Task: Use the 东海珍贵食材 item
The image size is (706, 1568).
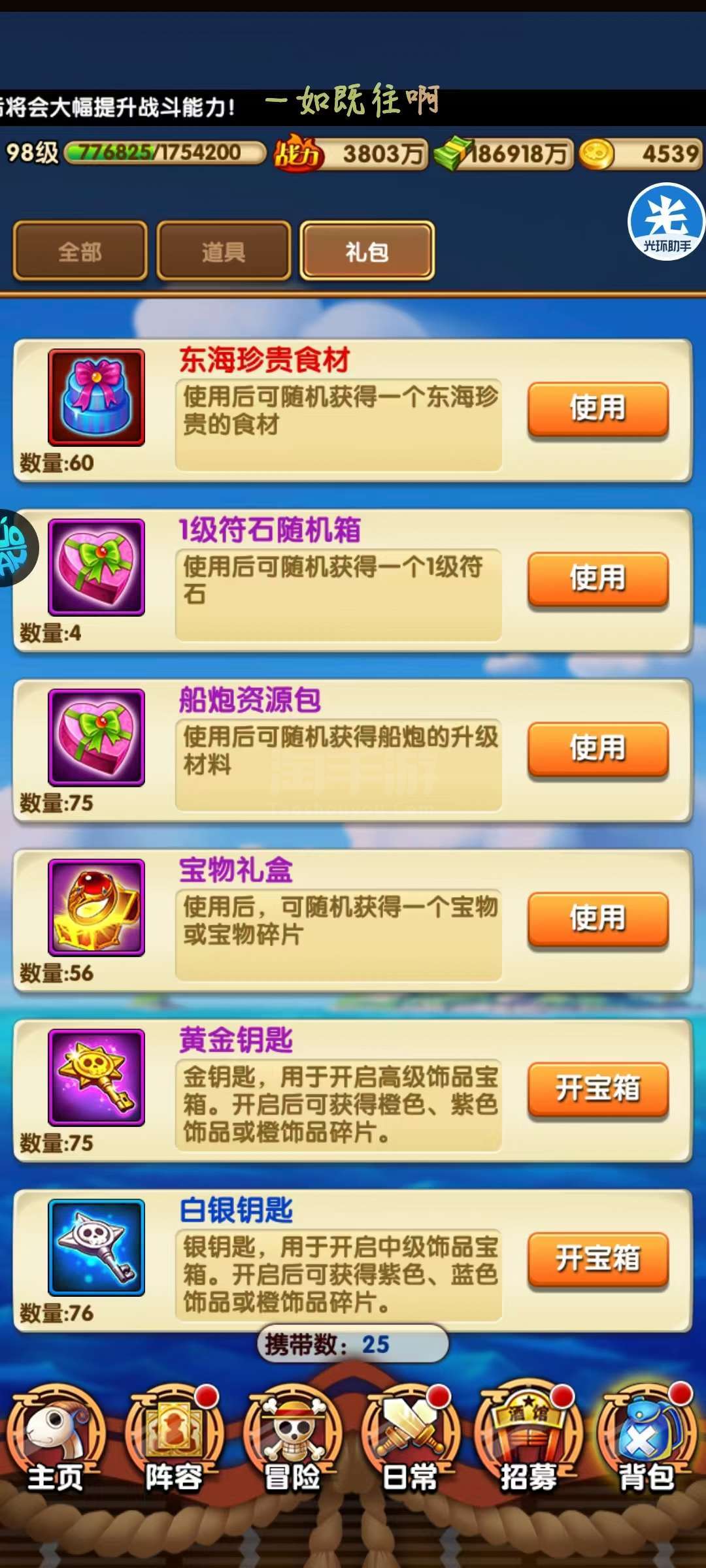Action: (598, 409)
